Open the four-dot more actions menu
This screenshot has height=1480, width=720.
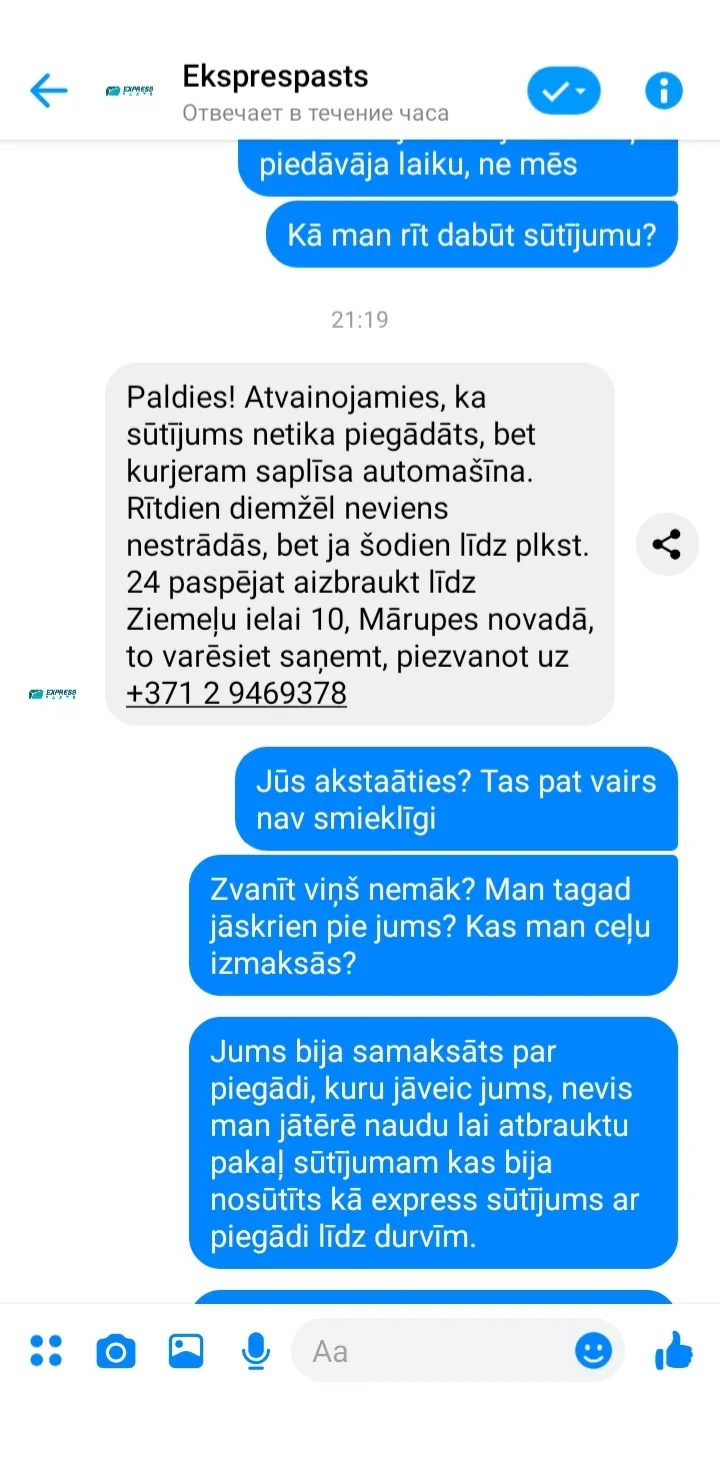point(46,1351)
